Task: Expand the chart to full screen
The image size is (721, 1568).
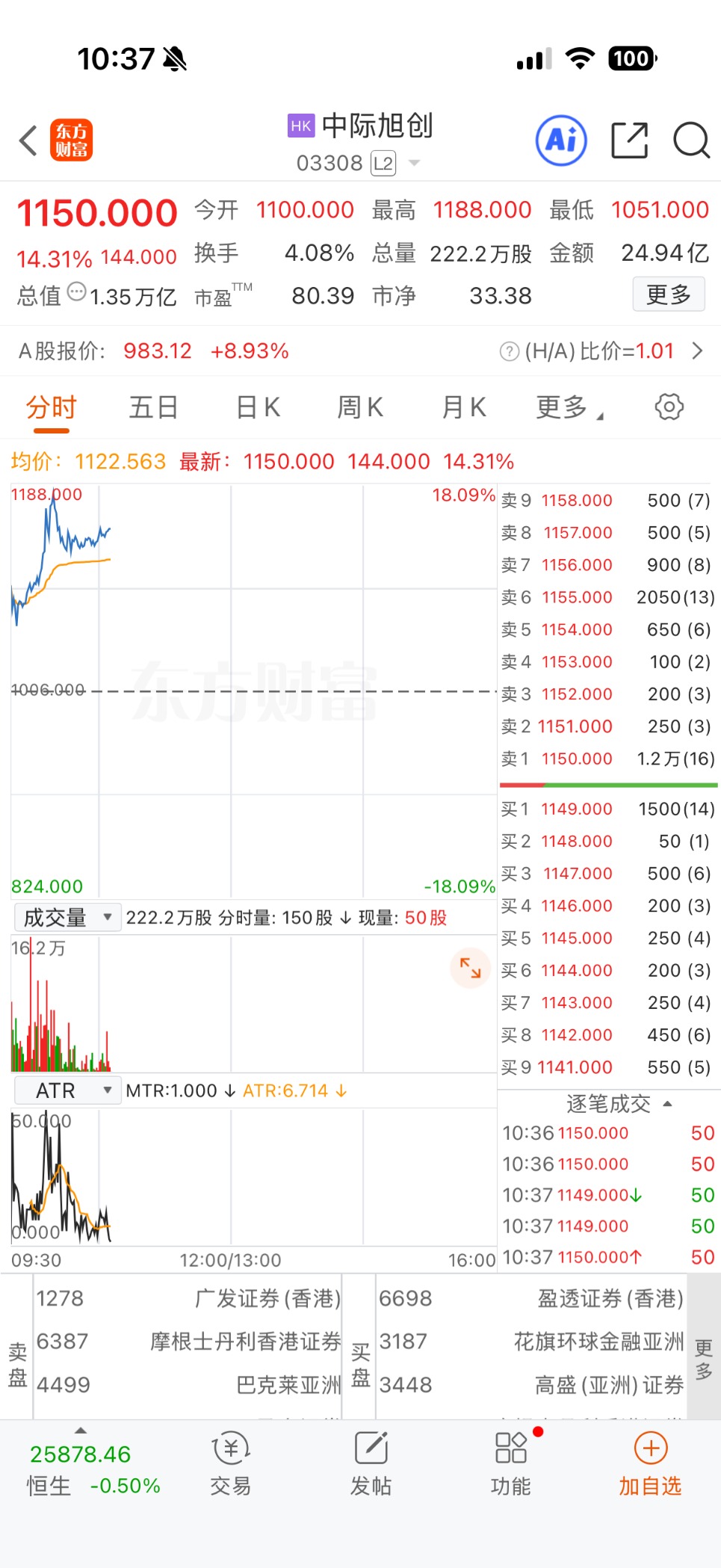Action: pos(470,968)
